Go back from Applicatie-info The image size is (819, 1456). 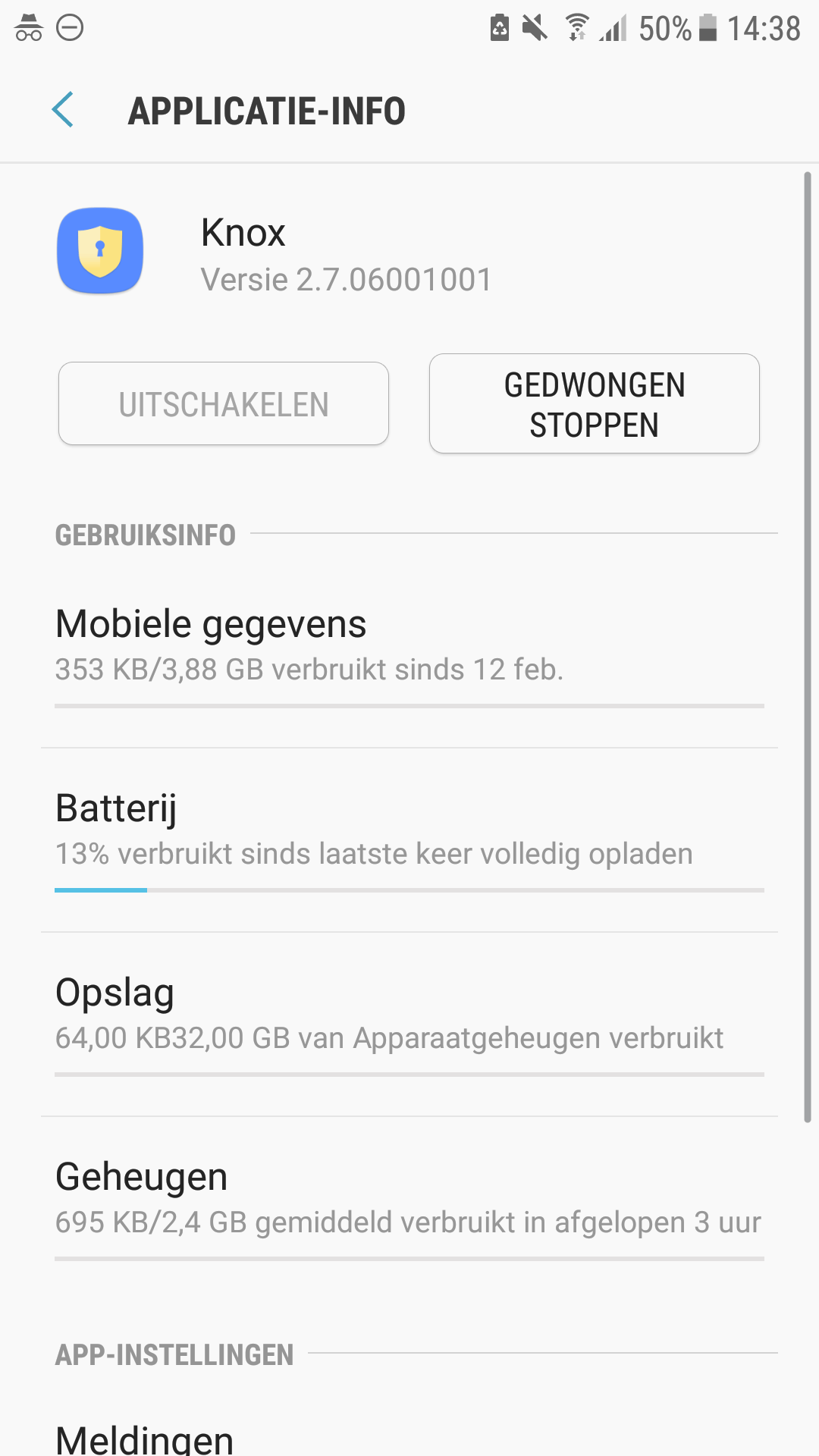(x=63, y=110)
